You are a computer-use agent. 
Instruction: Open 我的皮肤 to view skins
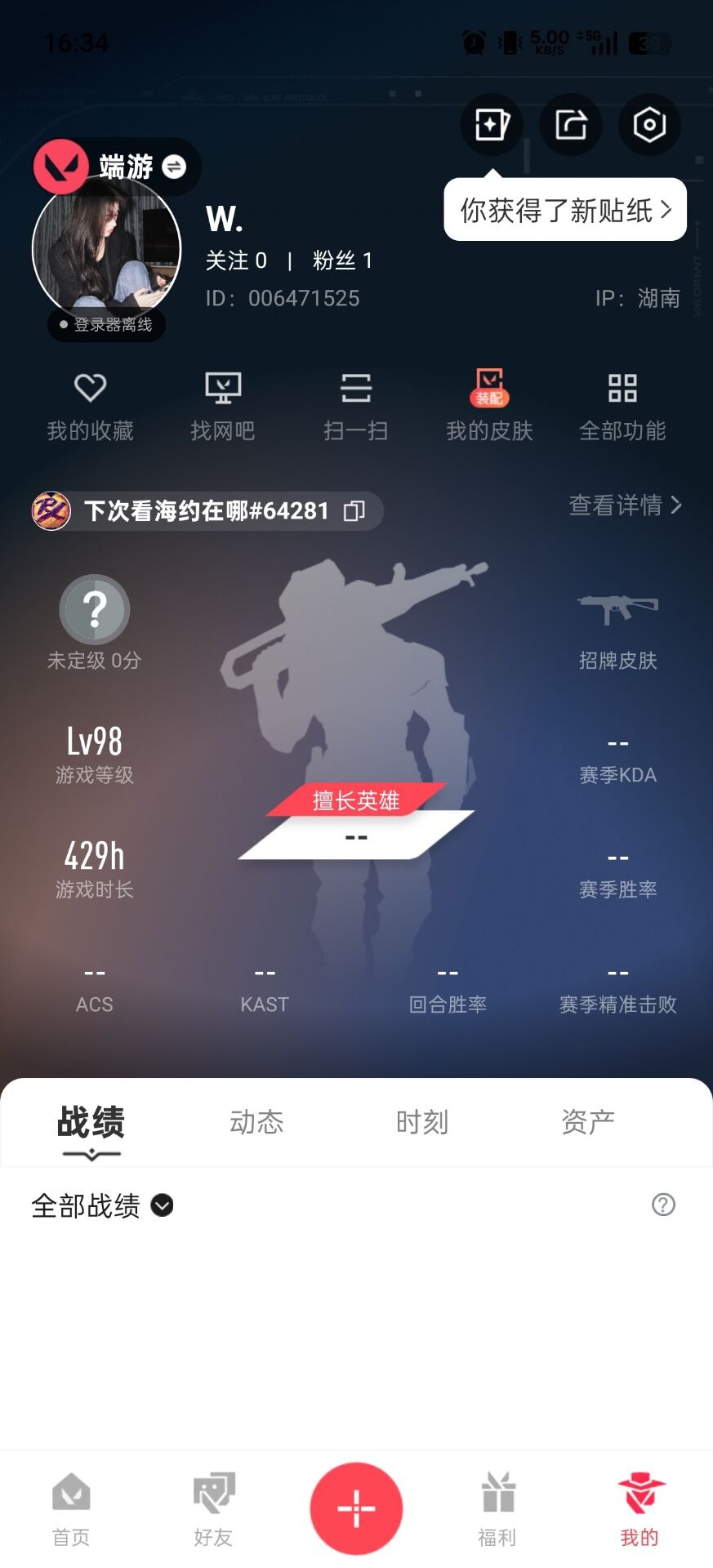click(x=488, y=404)
